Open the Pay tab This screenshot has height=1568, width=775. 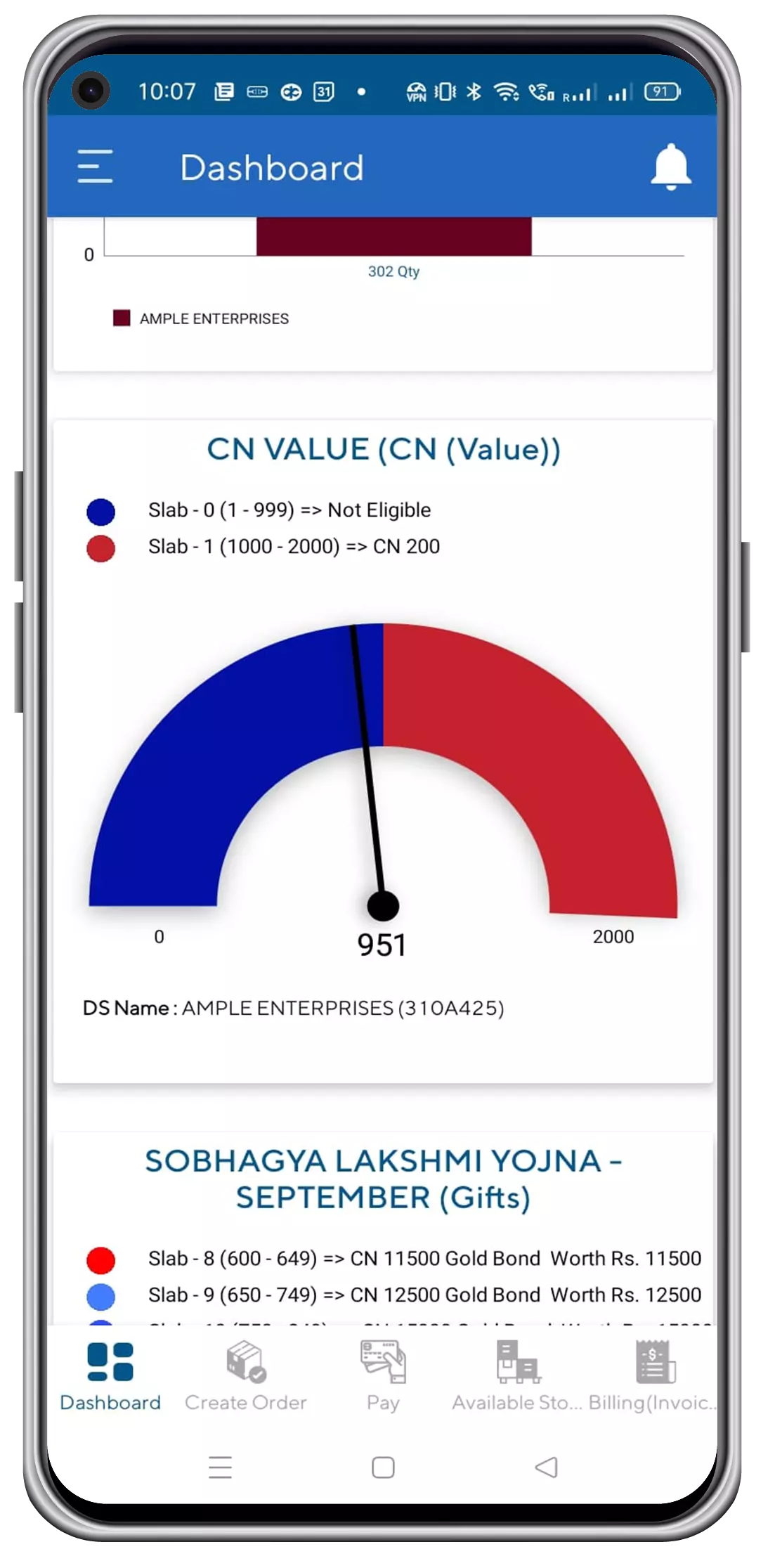coord(383,1375)
